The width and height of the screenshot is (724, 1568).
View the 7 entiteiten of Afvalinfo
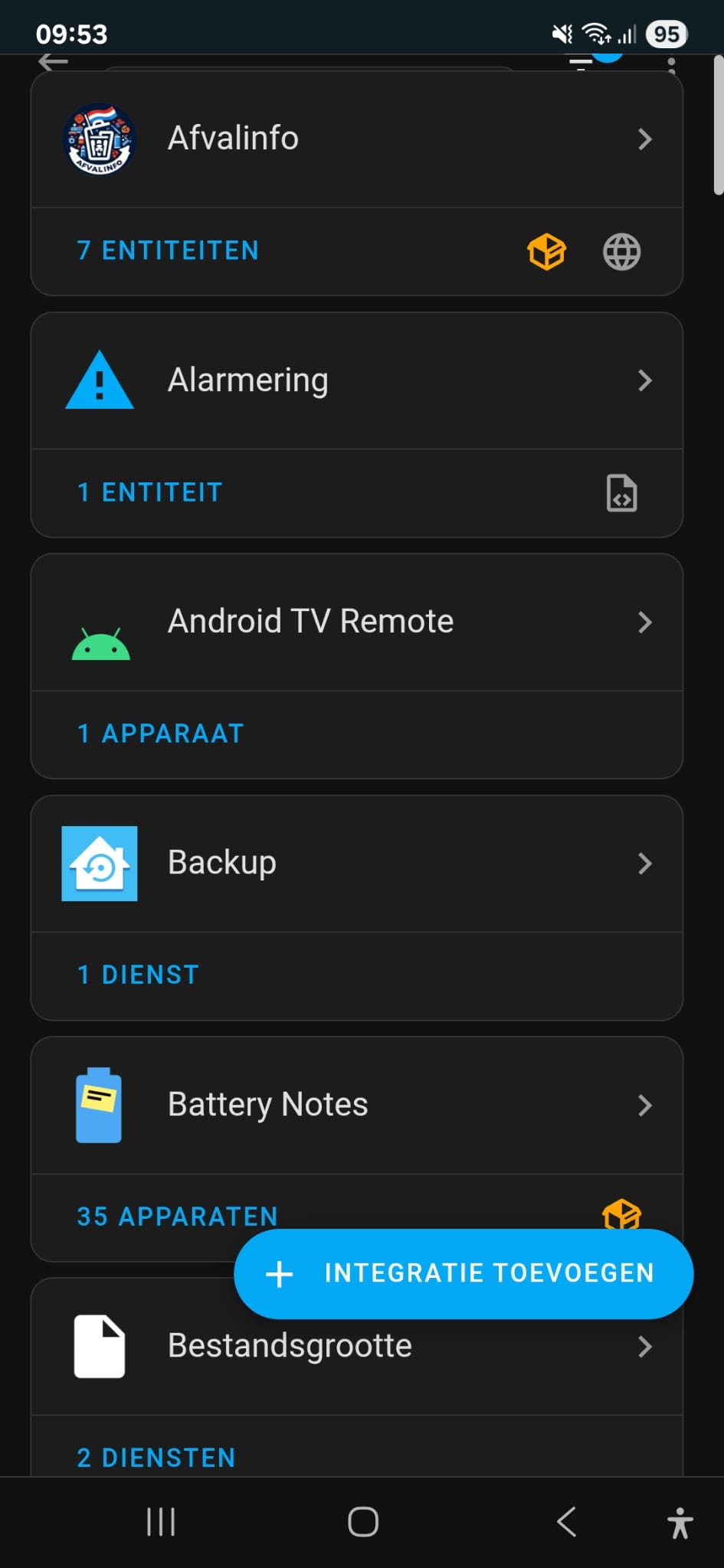168,251
